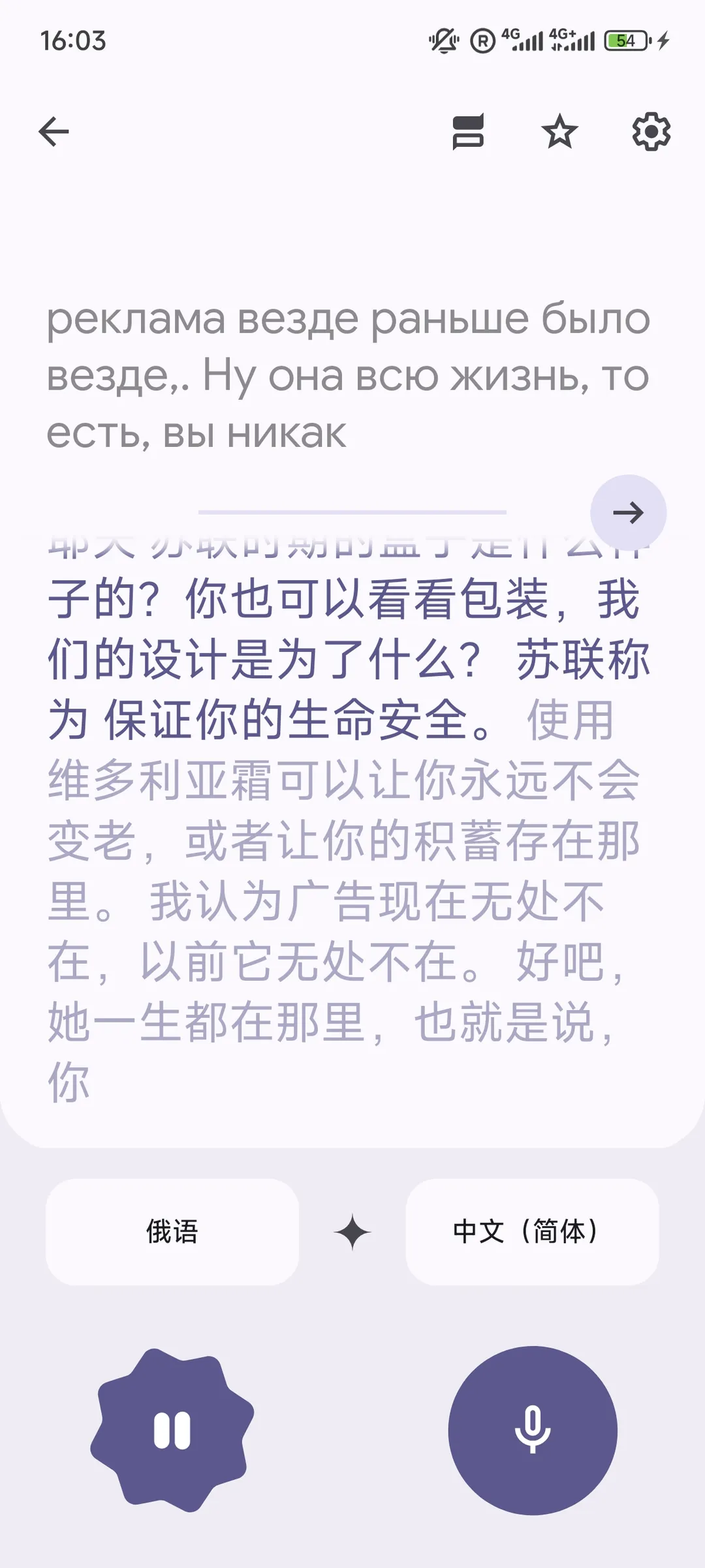Pause the live translation with the flower button
The image size is (705, 1568).
tap(171, 1430)
